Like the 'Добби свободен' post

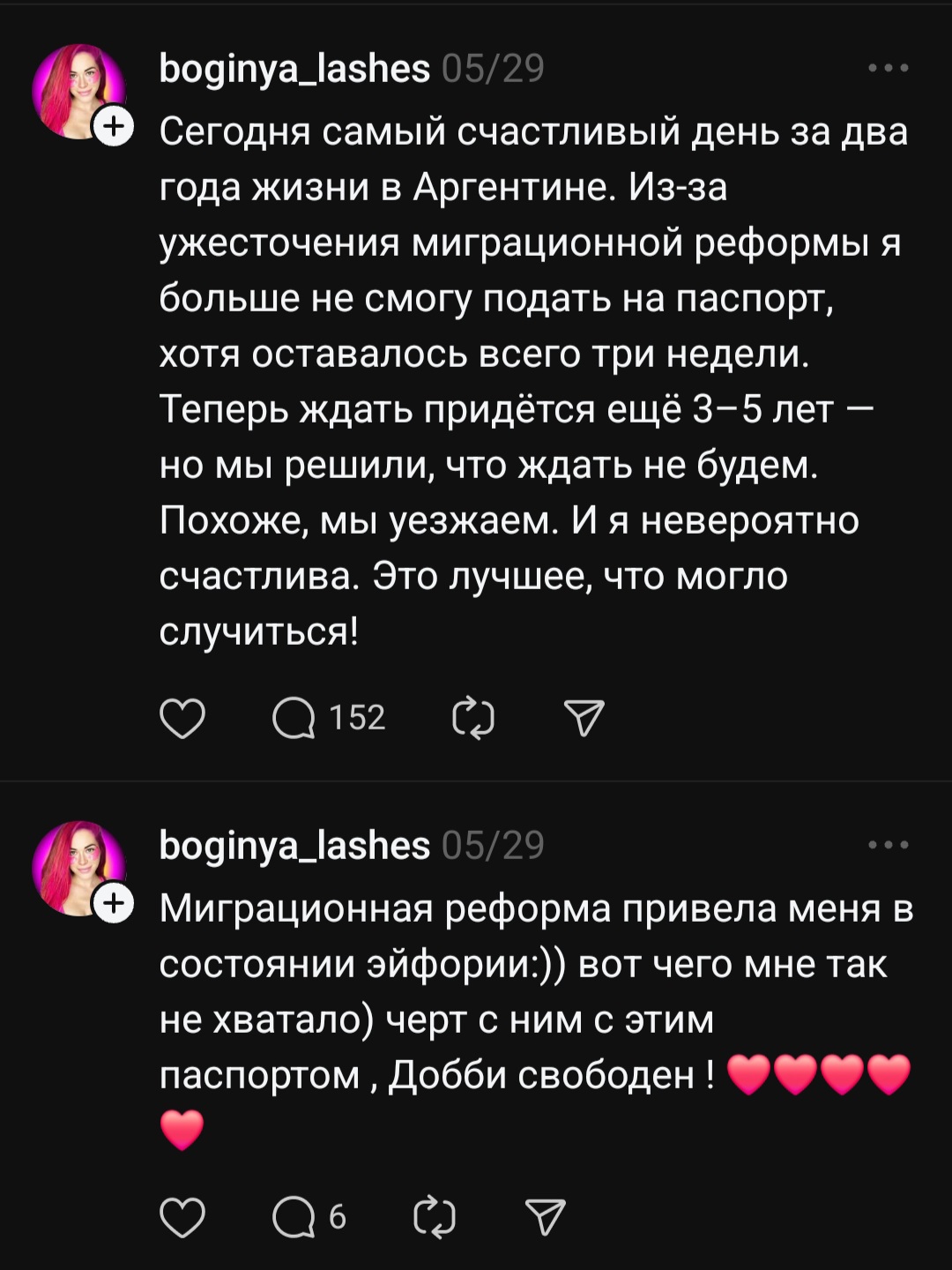tap(182, 1218)
